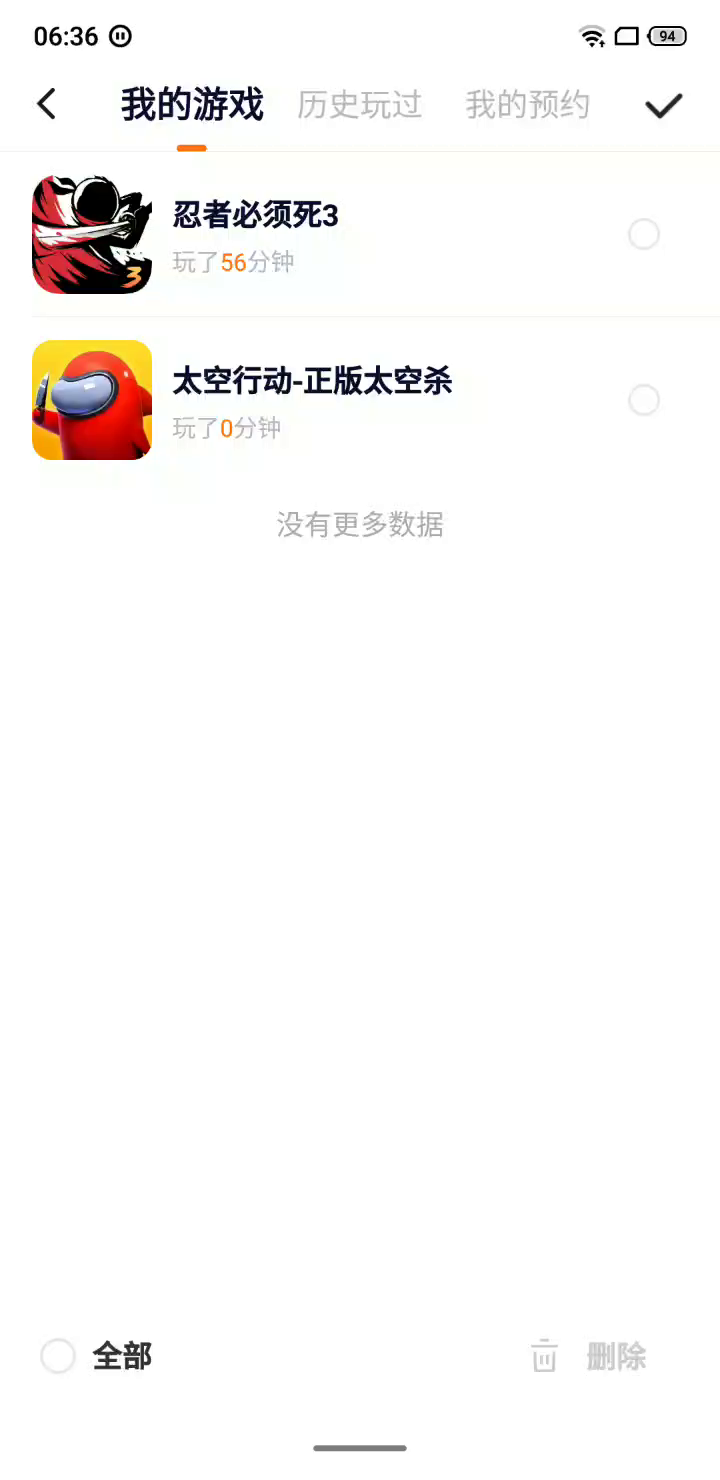720x1480 pixels.
Task: Select the checkbox for 忍者必须死3
Action: coord(643,235)
